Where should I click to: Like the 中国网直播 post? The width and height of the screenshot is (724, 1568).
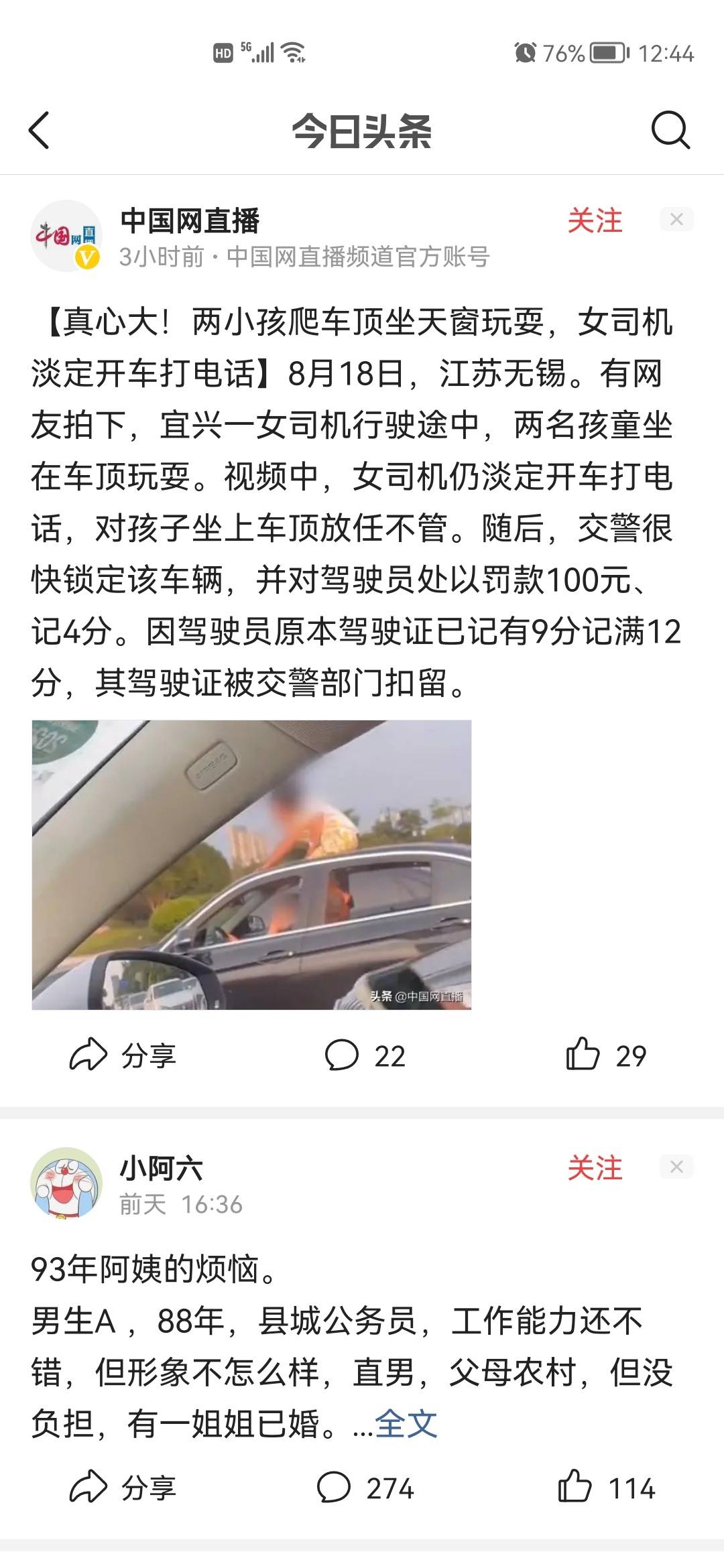coord(606,1056)
